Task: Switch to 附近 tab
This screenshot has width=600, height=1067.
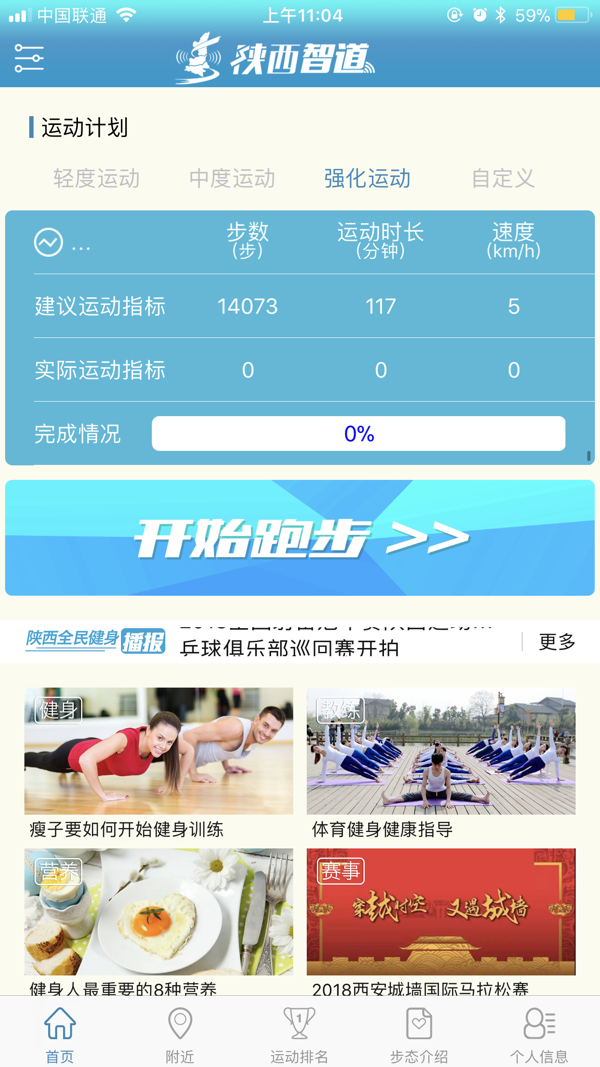Action: click(180, 1034)
